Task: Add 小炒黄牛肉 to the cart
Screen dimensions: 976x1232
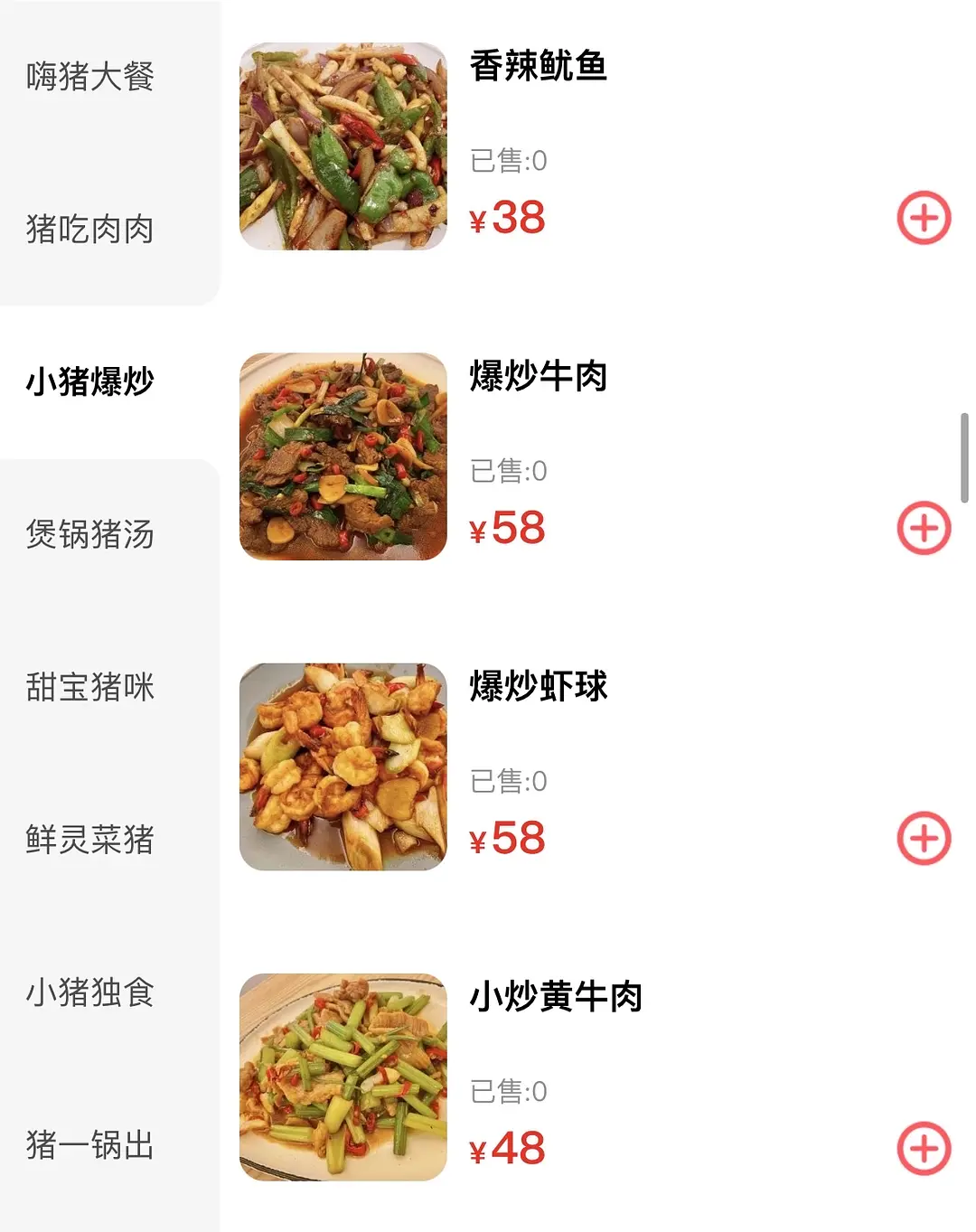Action: (923, 1148)
